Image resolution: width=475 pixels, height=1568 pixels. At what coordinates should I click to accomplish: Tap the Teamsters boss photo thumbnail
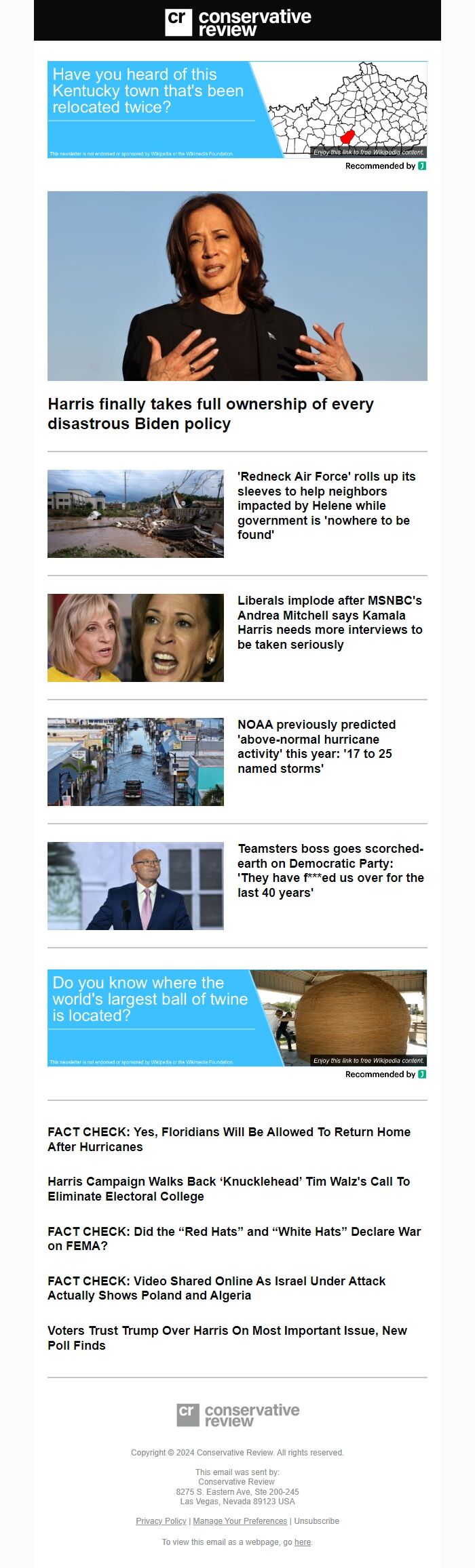pyautogui.click(x=135, y=885)
